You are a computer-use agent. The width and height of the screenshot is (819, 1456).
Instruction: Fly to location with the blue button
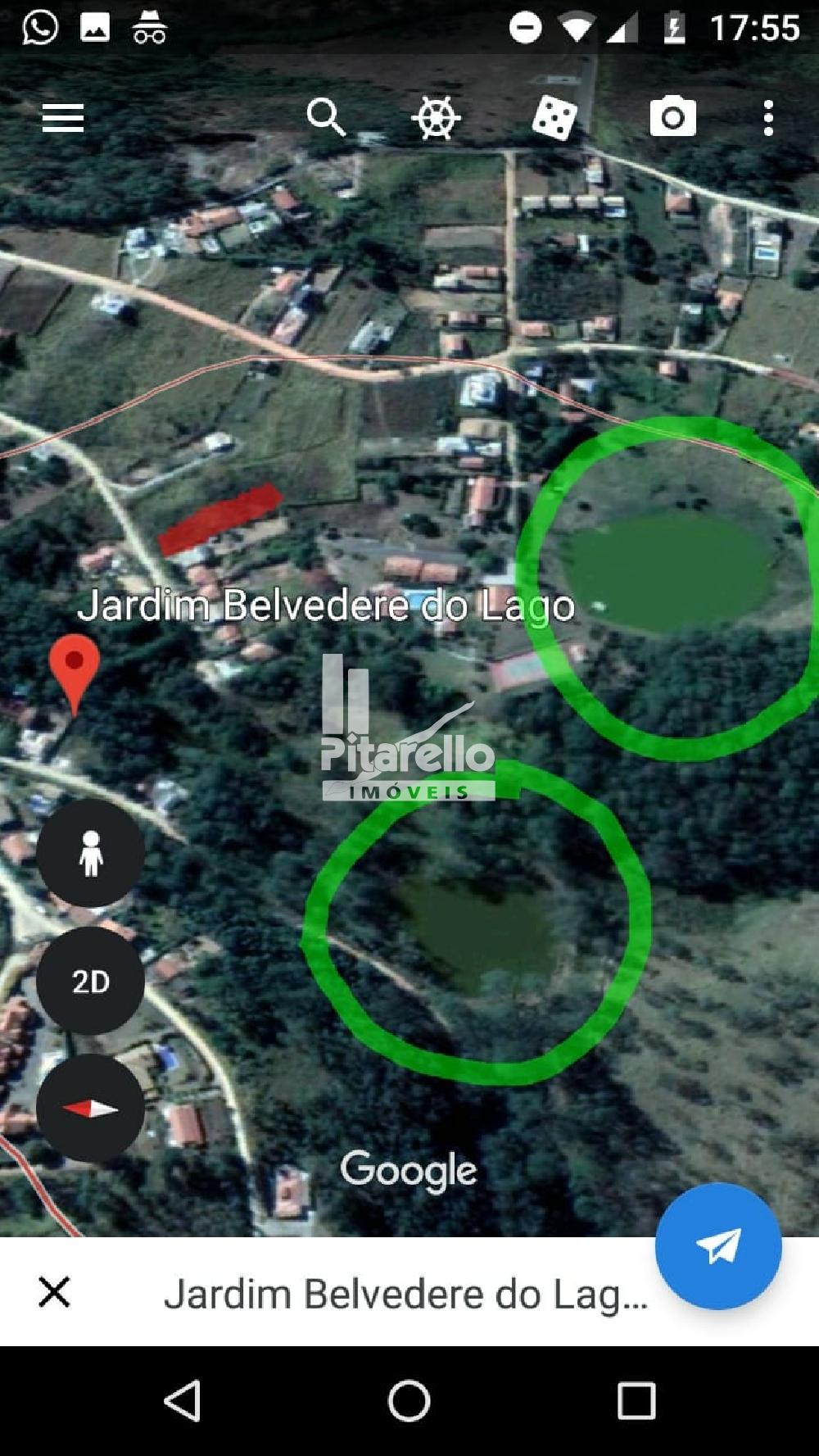pos(718,1246)
